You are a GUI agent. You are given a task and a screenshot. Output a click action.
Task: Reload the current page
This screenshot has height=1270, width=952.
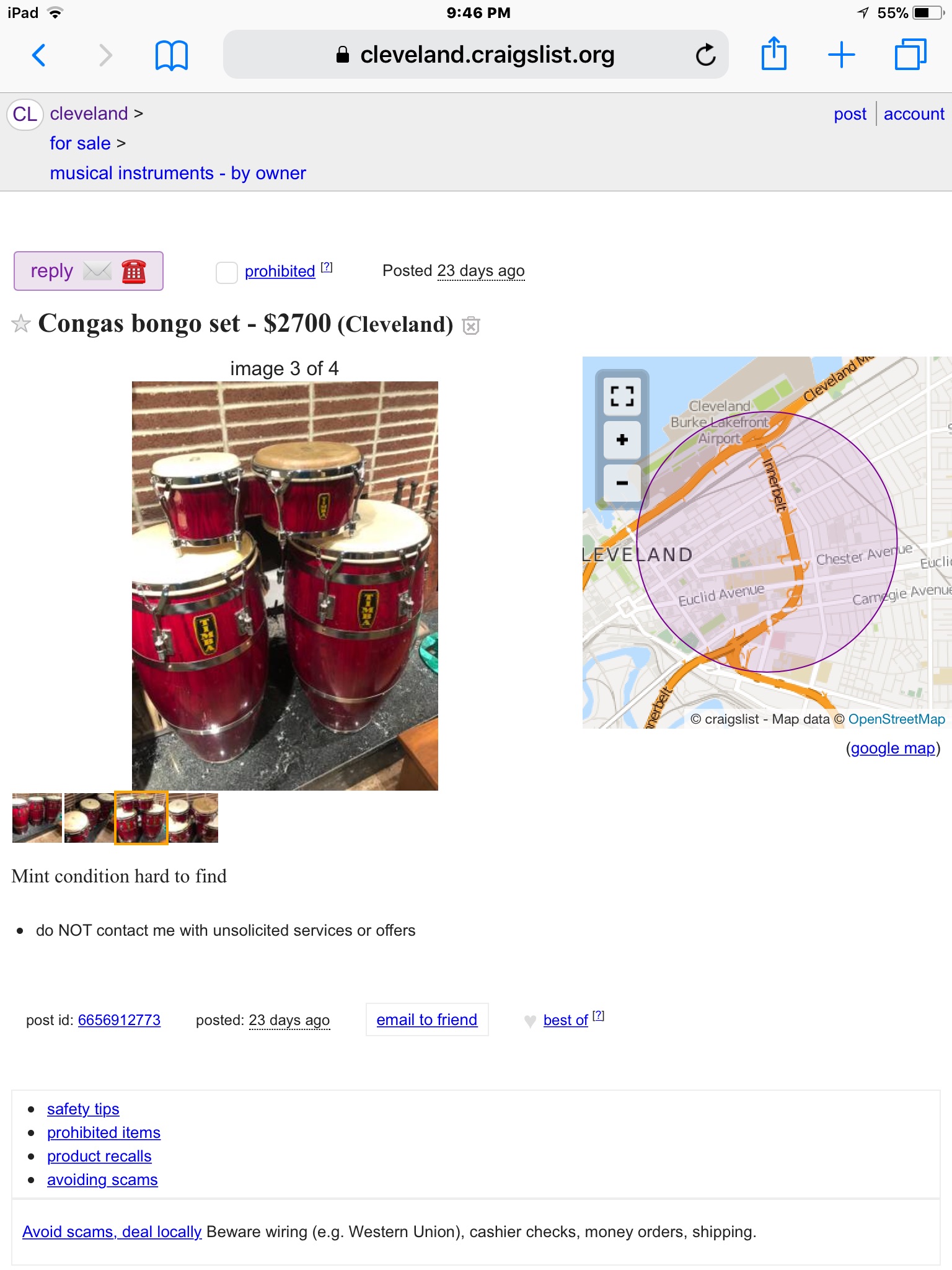tap(705, 55)
